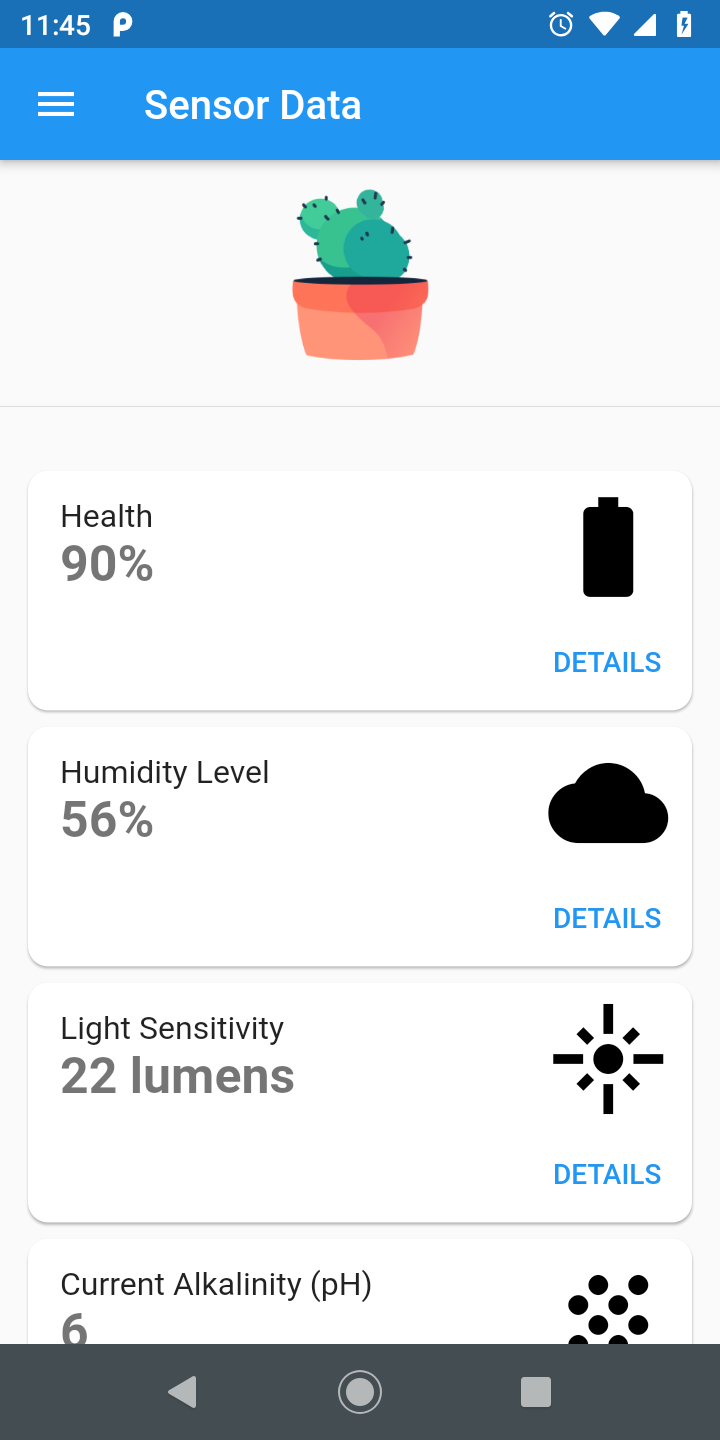Open Humidity Level details
Screen dimensions: 720x1440
click(607, 918)
